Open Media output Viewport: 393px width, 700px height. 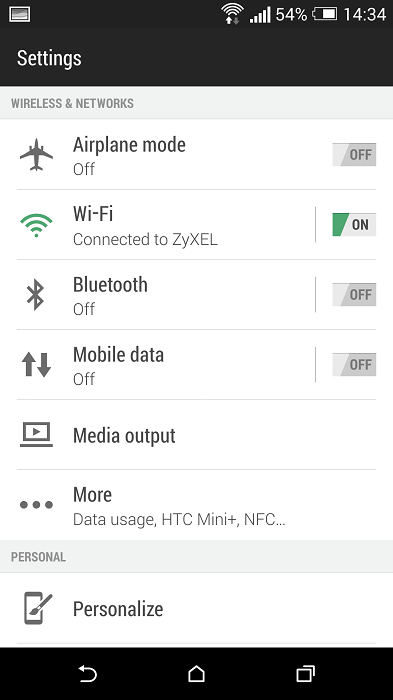tap(196, 435)
